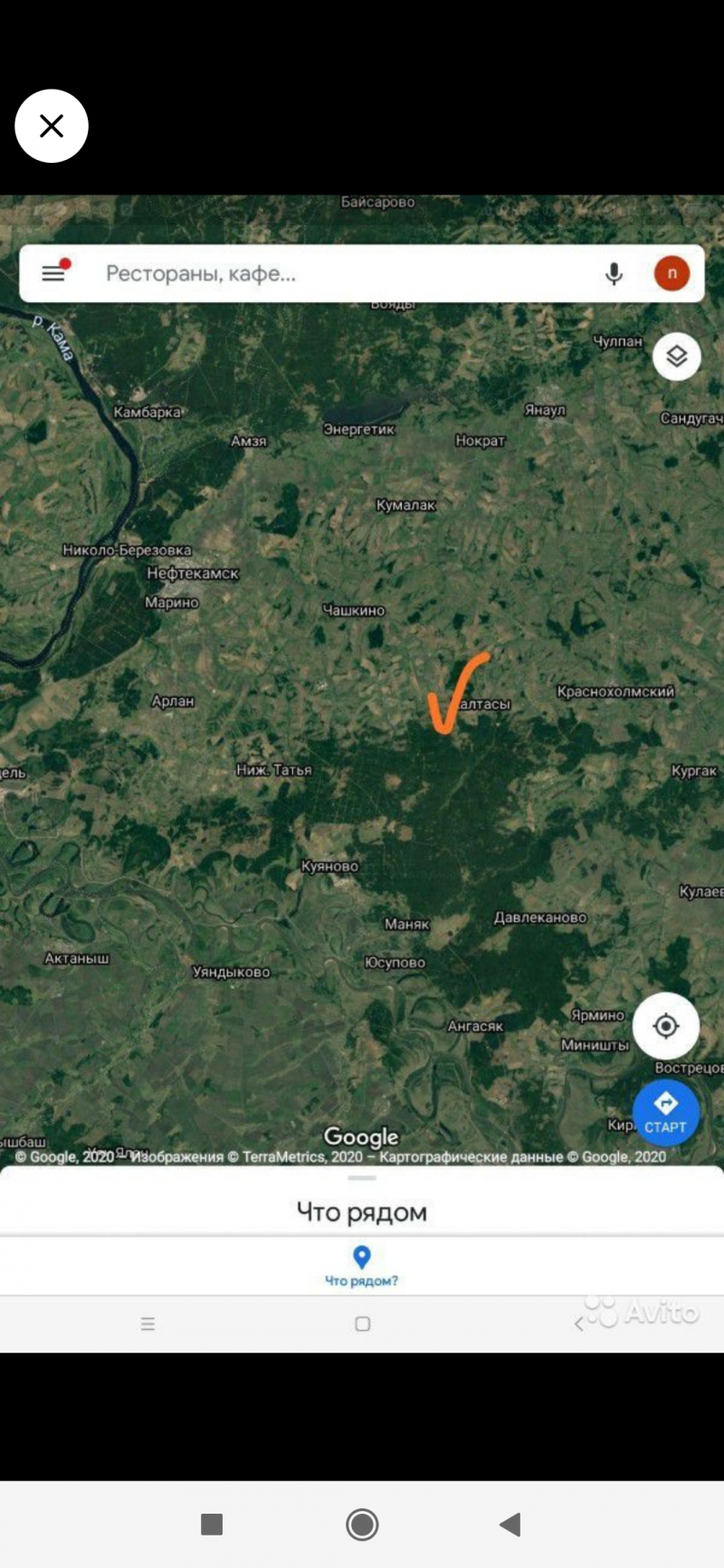This screenshot has width=724, height=1568.
Task: Tap the system back triangle button
Action: point(510,1525)
